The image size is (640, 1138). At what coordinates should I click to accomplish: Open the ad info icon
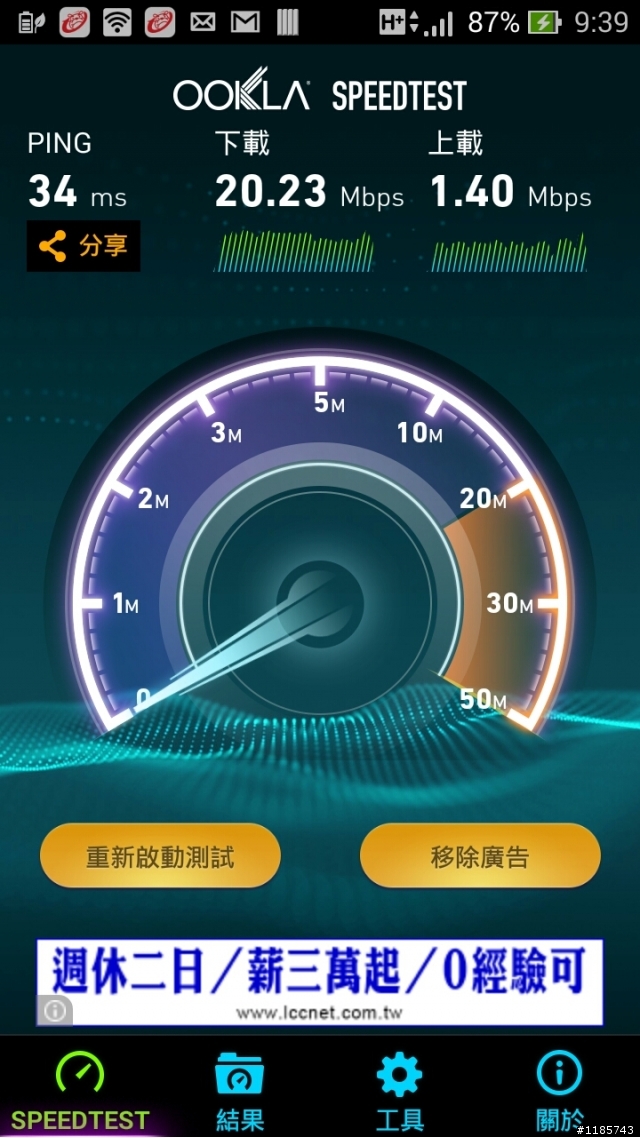pos(55,1011)
